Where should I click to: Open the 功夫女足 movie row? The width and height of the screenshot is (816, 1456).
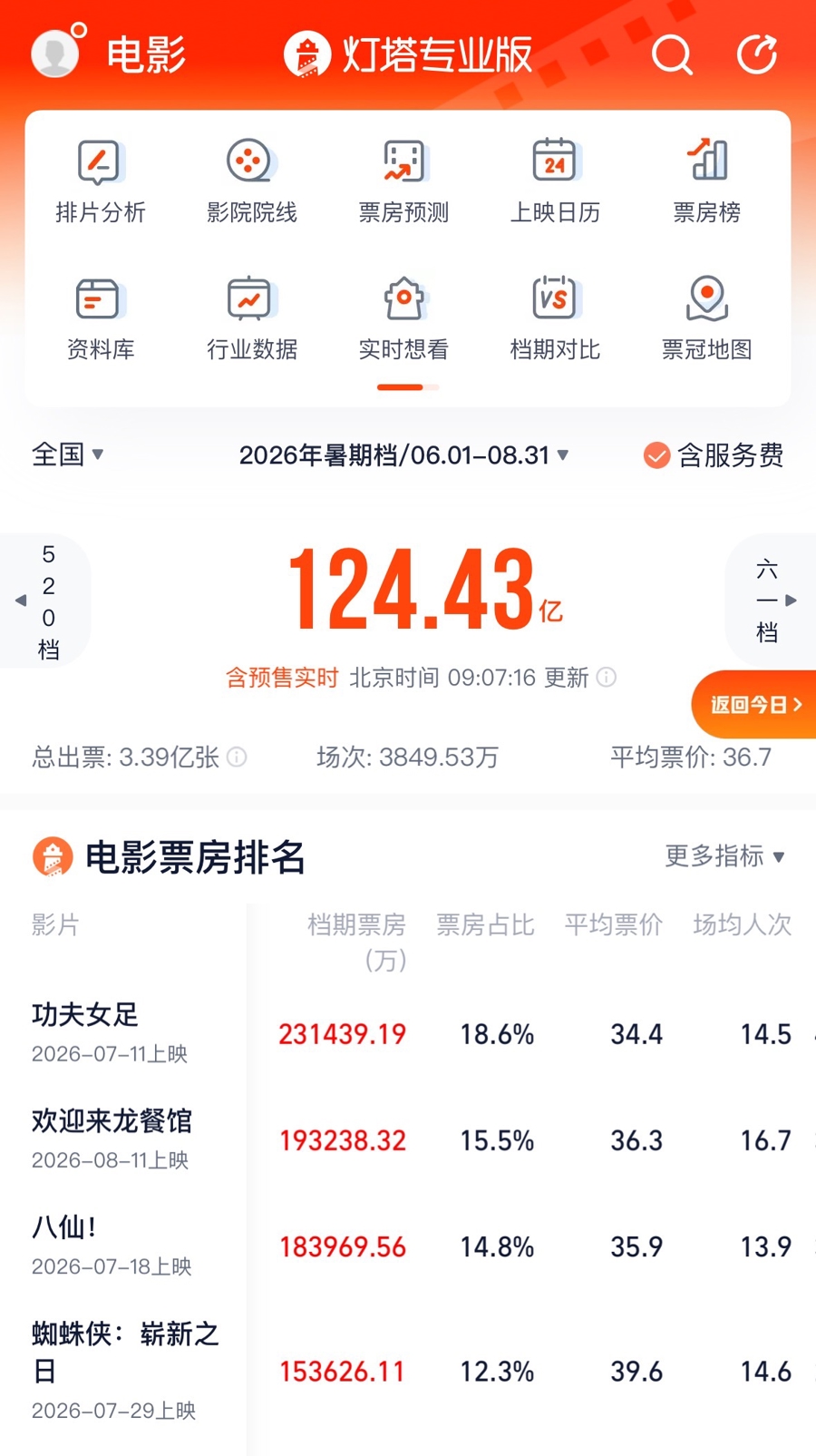click(408, 1033)
